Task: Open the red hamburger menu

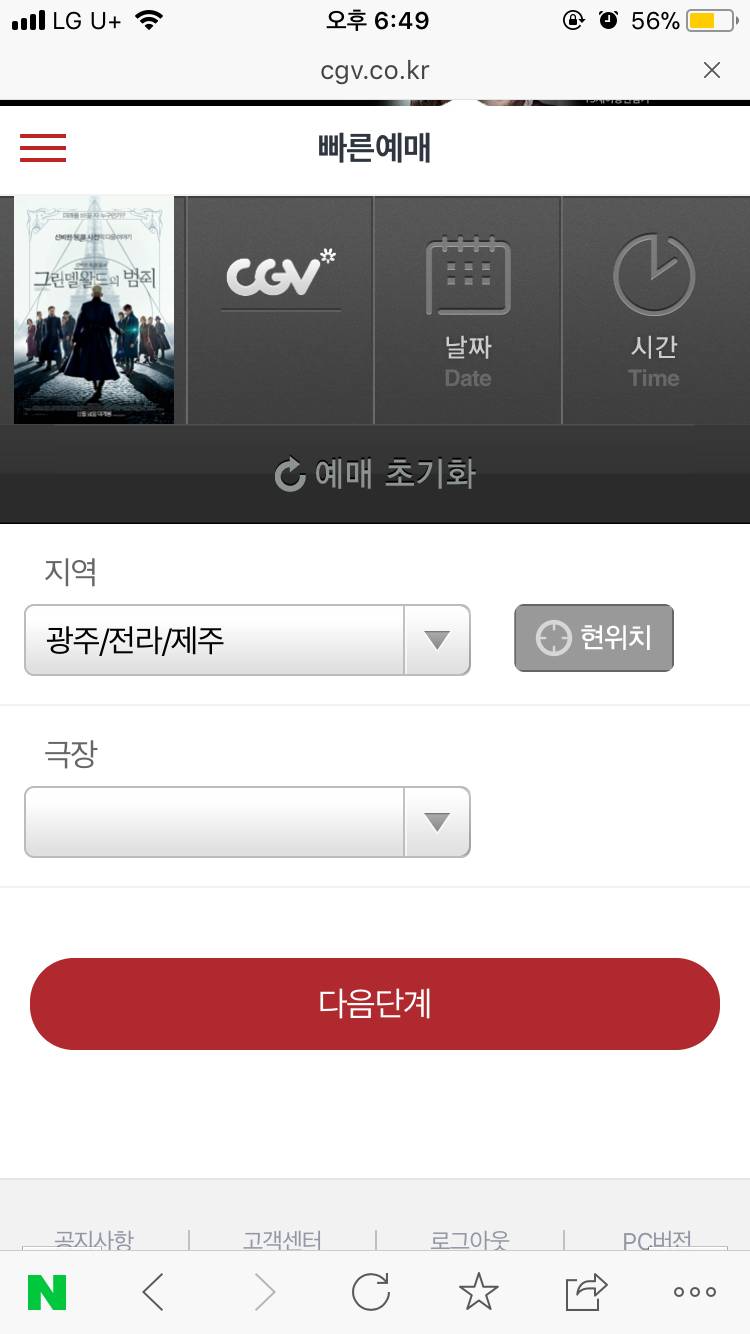Action: coord(42,148)
